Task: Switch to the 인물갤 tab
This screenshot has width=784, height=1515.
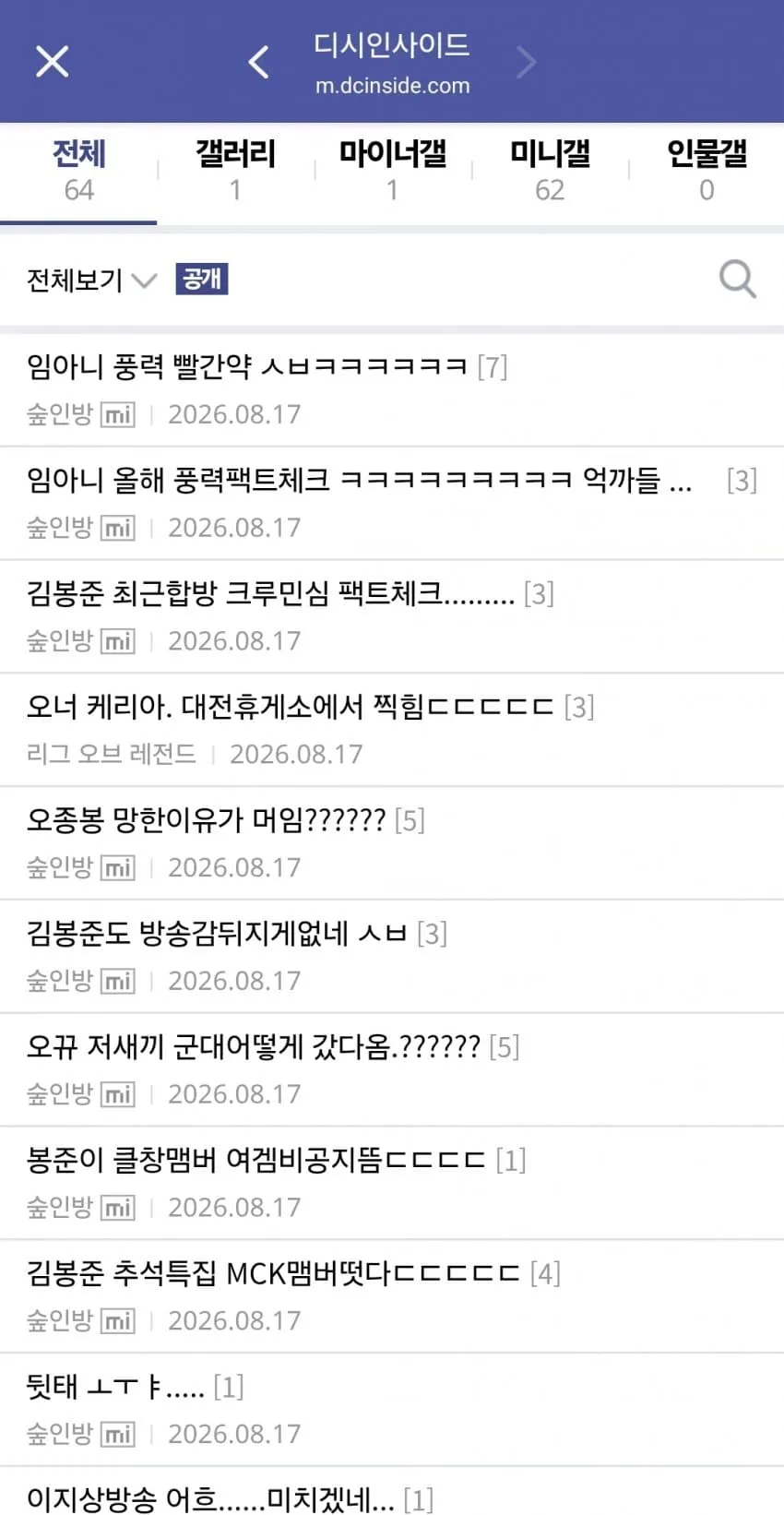Action: point(707,171)
